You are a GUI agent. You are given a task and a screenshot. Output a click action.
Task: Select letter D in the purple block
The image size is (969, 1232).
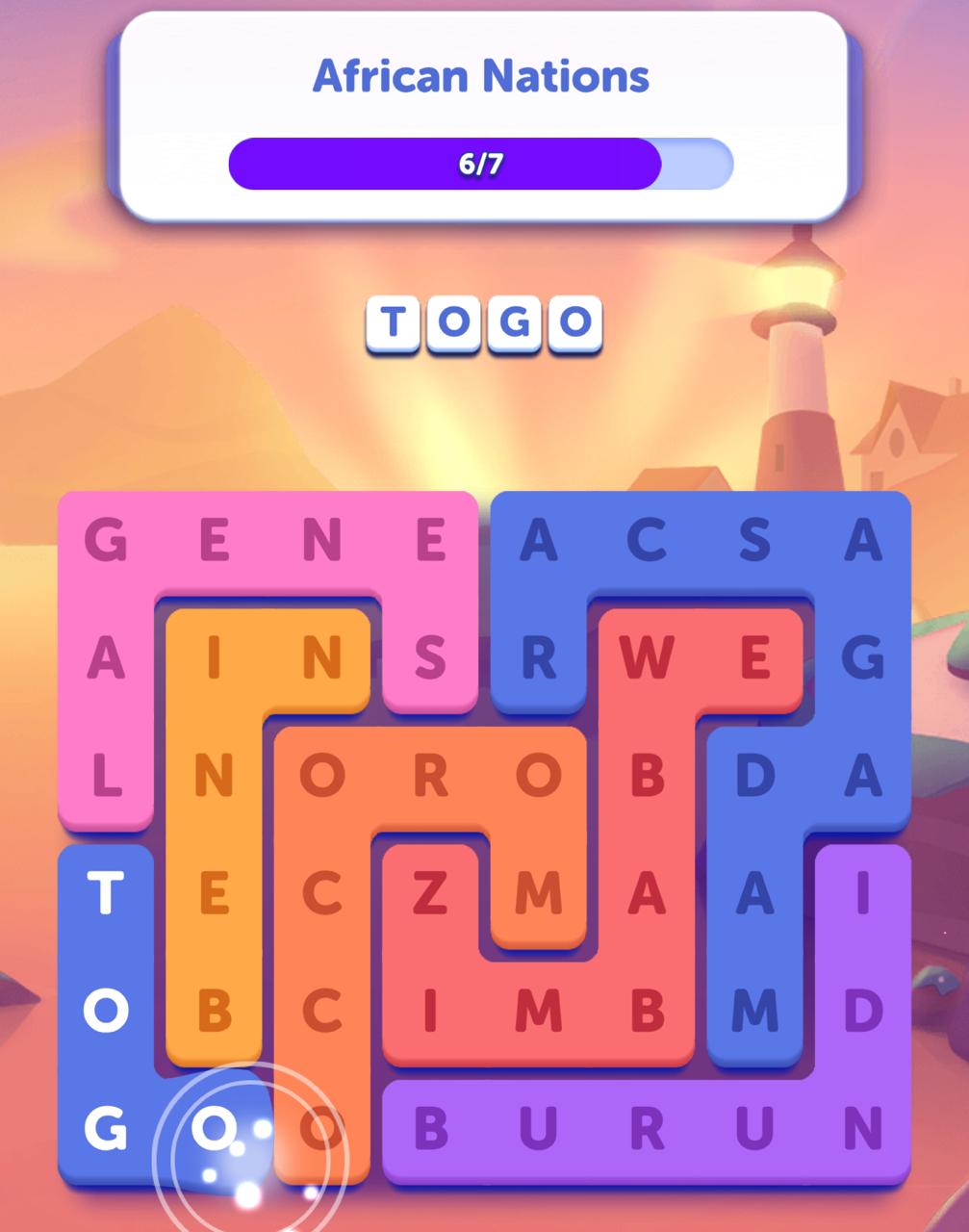tap(862, 1010)
